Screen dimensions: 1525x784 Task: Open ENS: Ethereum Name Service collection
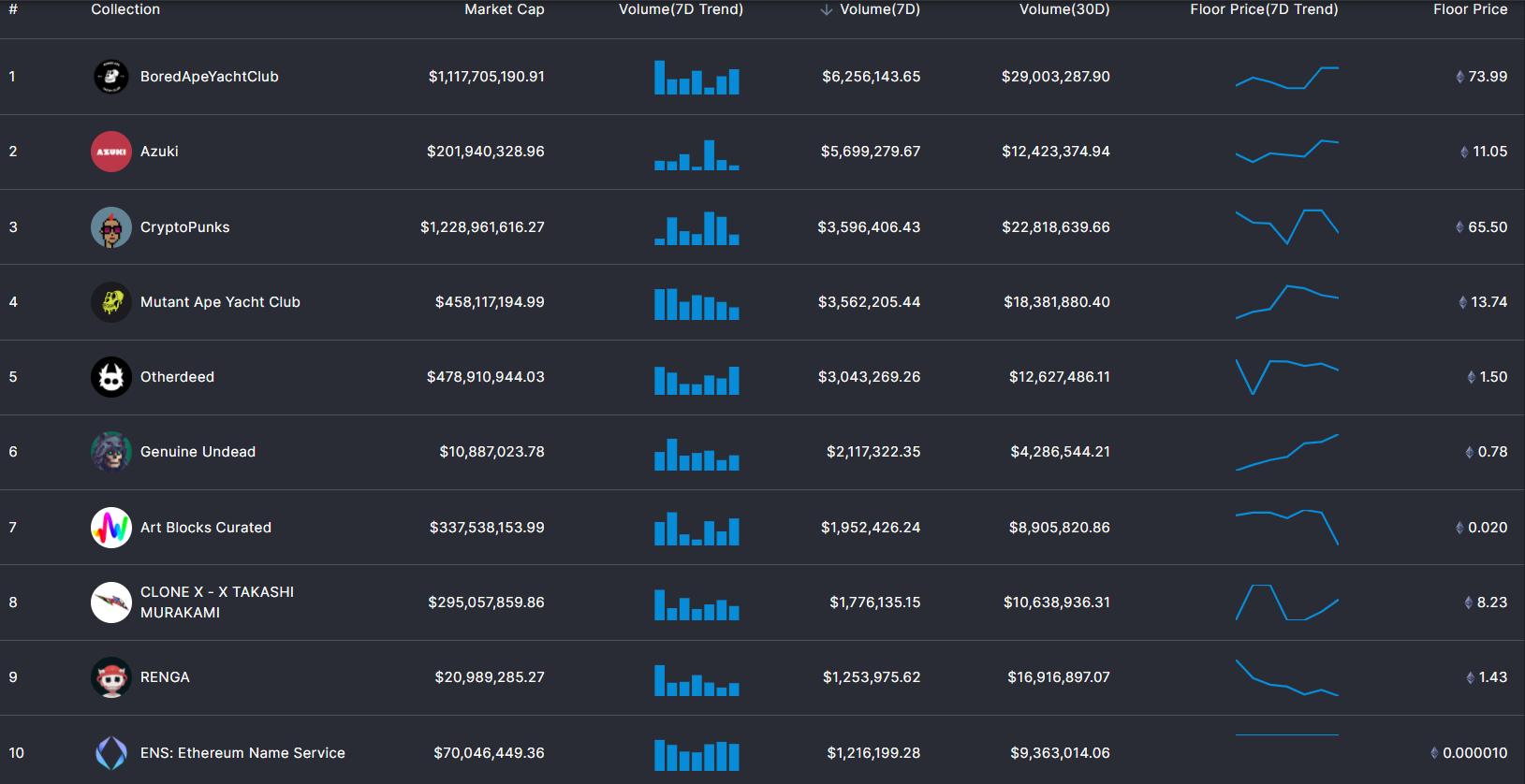pyautogui.click(x=242, y=753)
